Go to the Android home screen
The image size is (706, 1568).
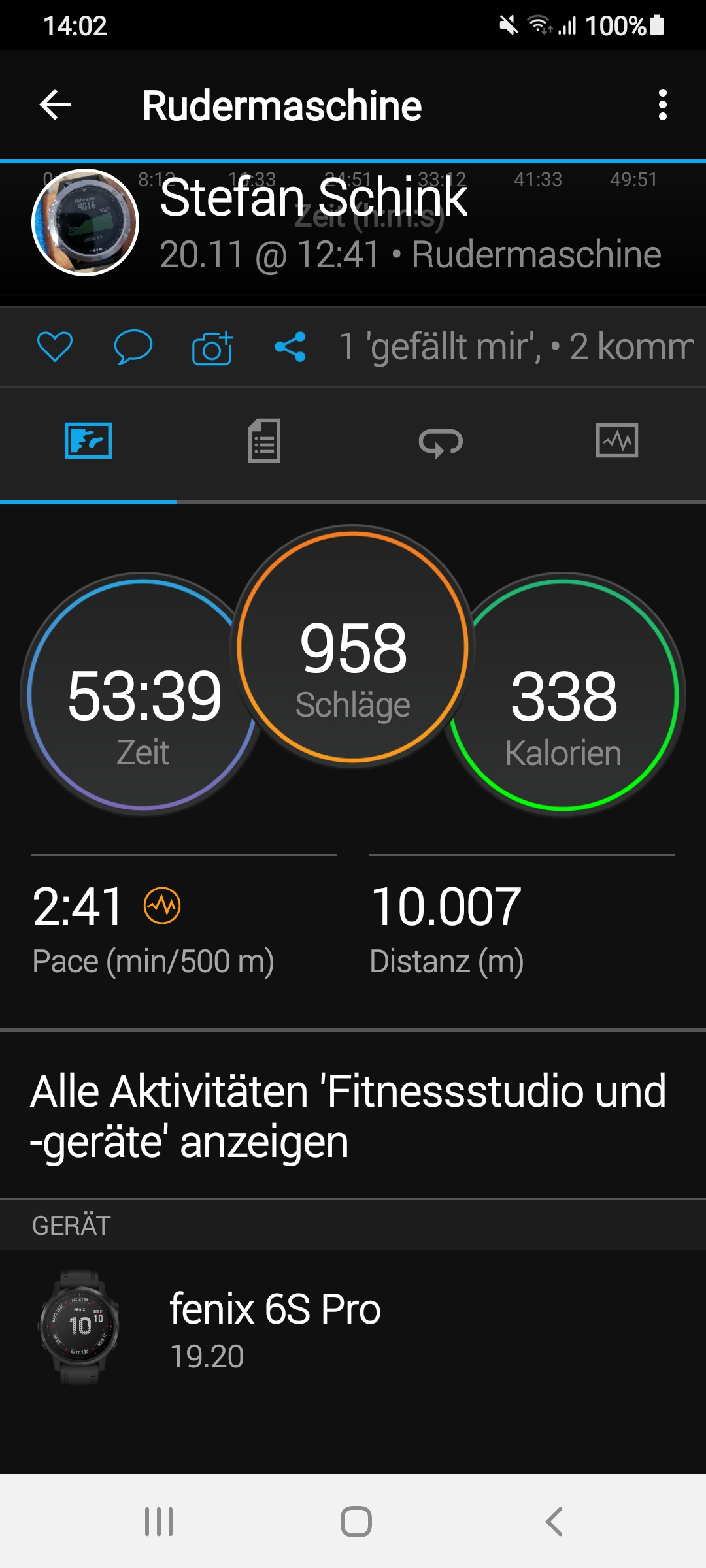coord(356,1522)
